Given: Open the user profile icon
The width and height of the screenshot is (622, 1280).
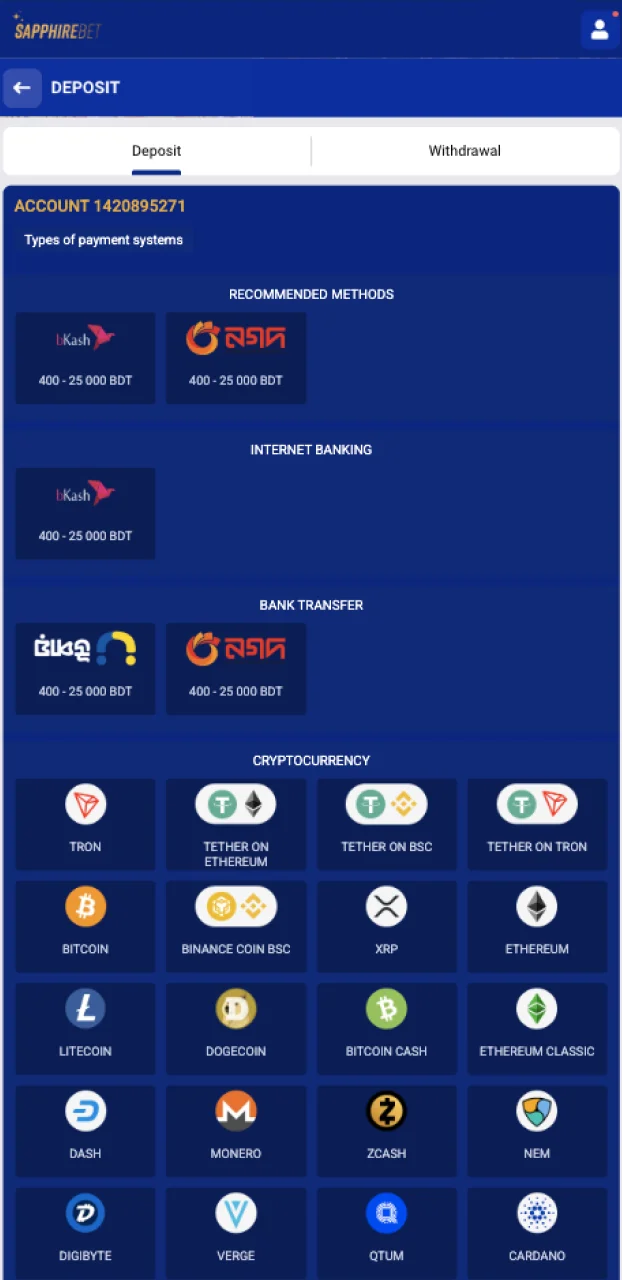Looking at the screenshot, I should [x=600, y=29].
